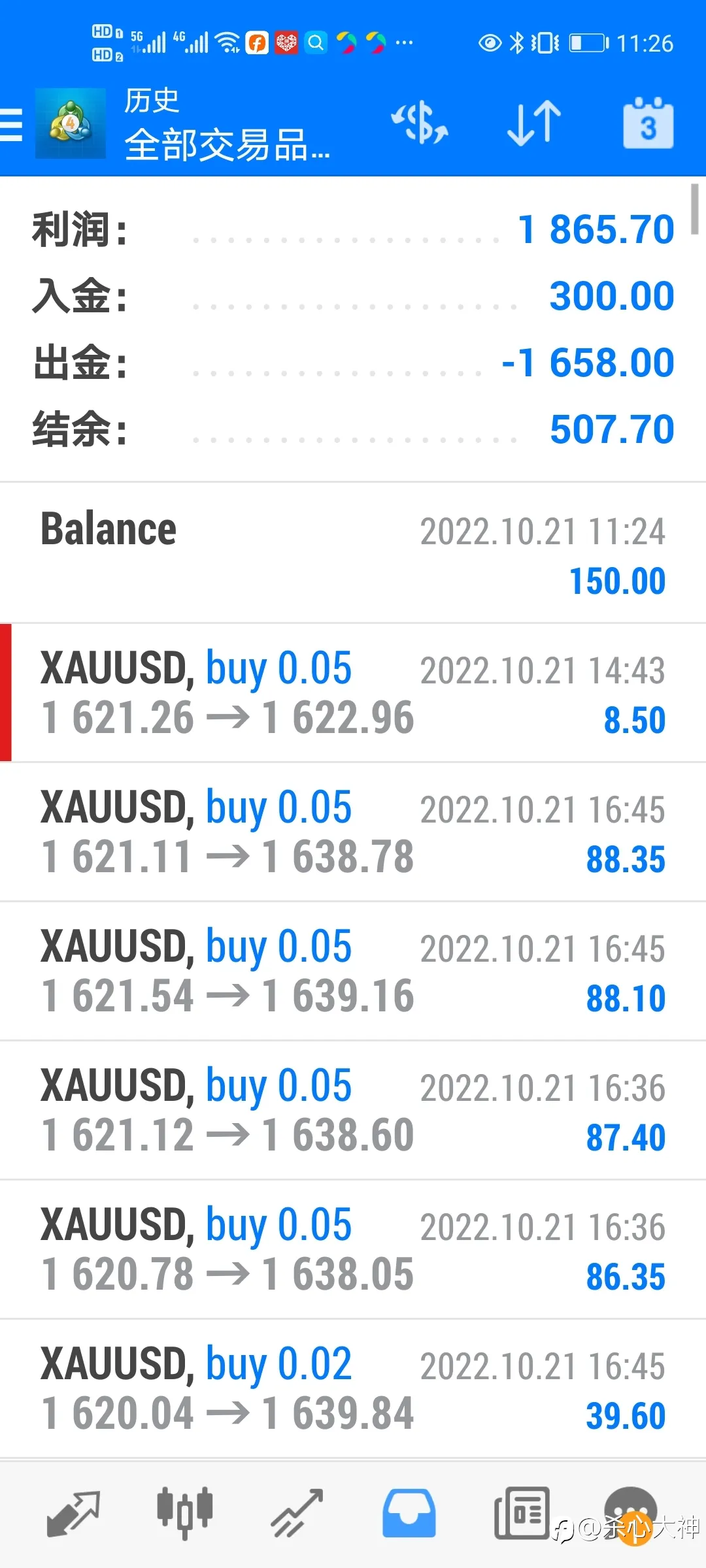The height and width of the screenshot is (1568, 706).
Task: Tap the sort arrows icon
Action: pos(534,123)
